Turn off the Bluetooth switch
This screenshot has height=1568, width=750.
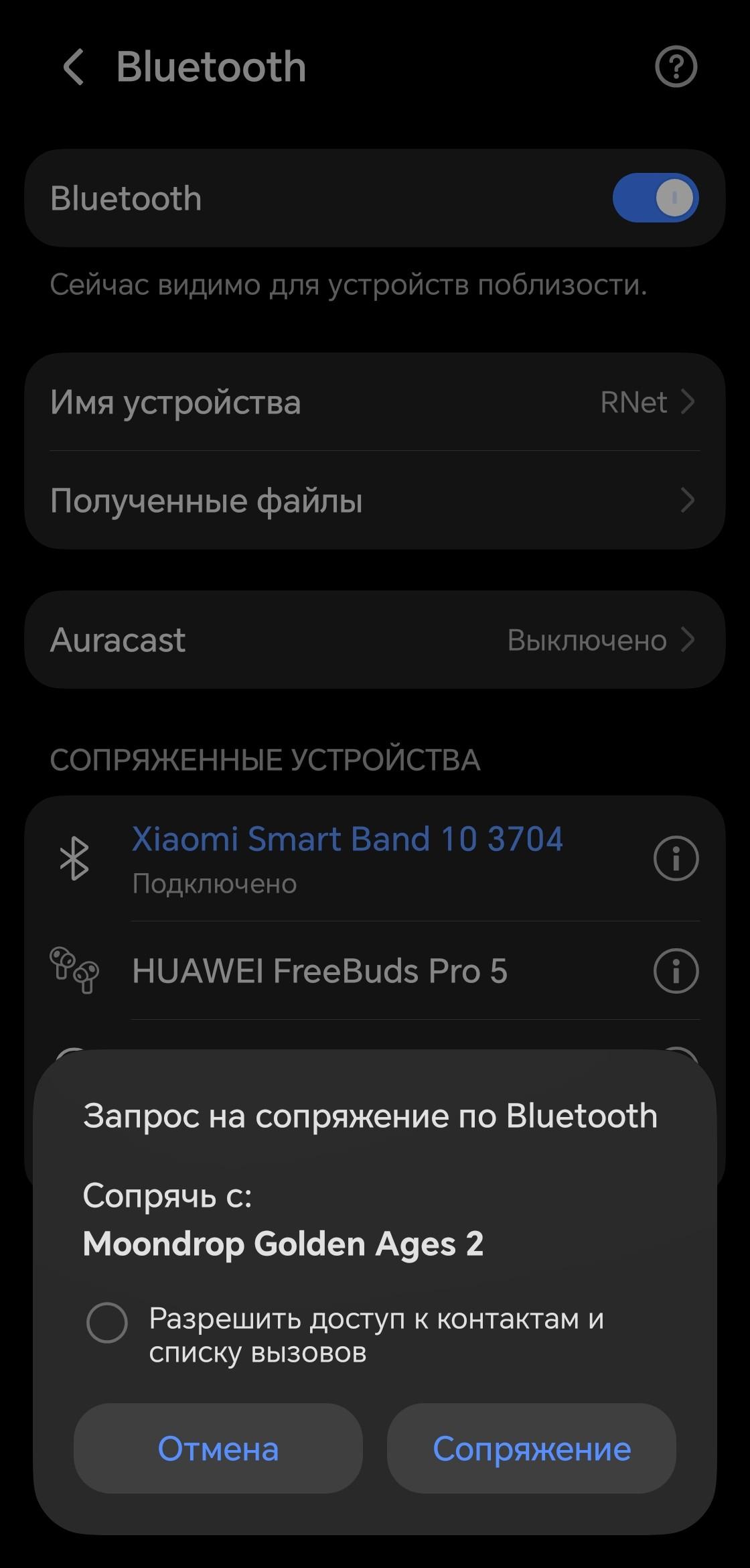point(656,198)
